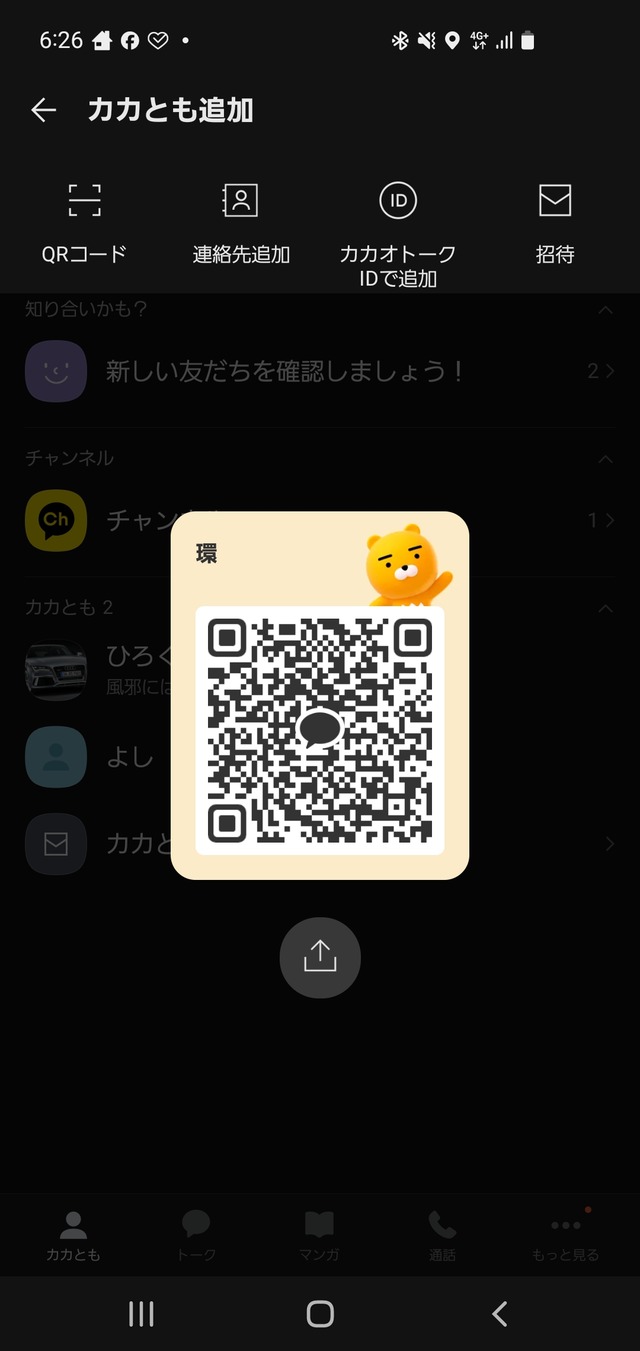
Task: Open 新しい友だちを確認しましょう row
Action: 320,371
